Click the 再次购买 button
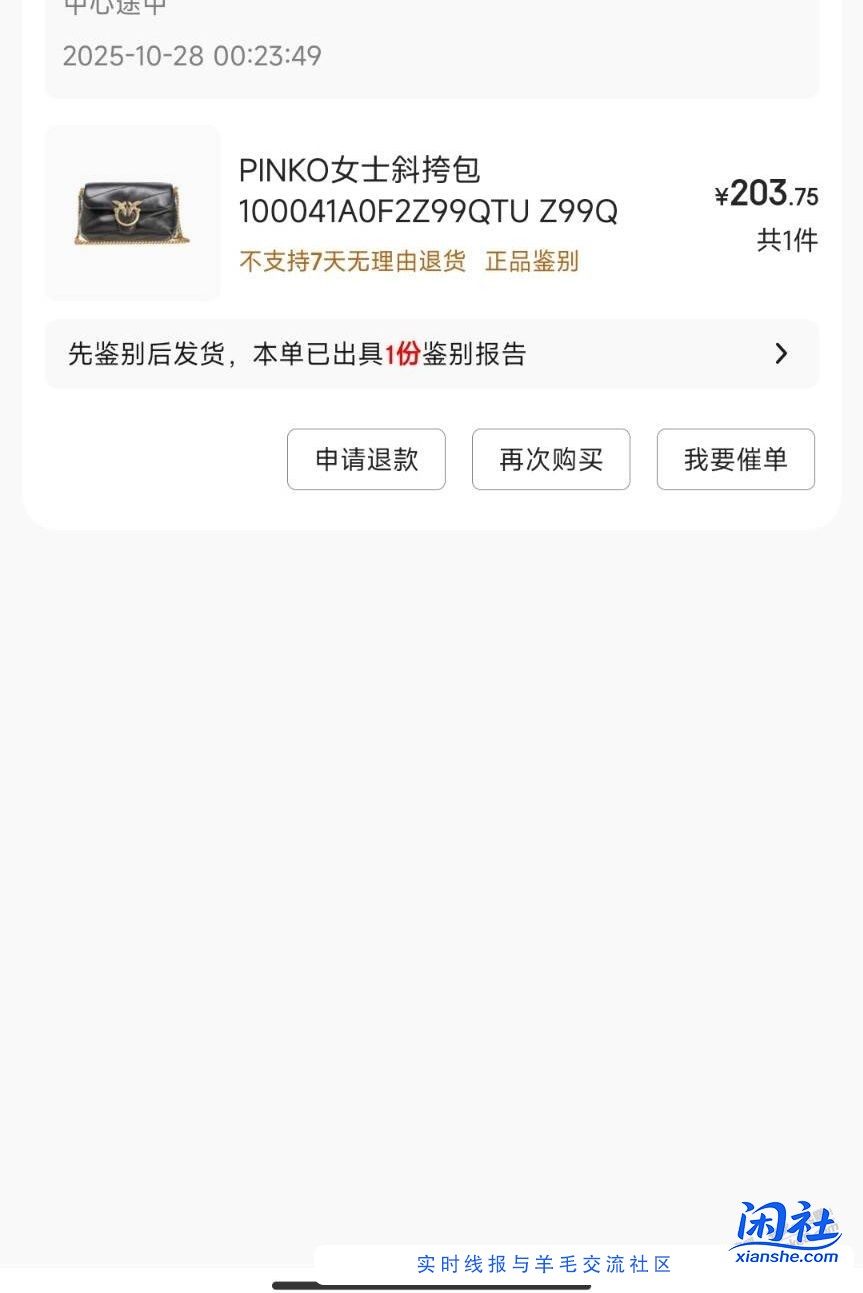The image size is (863, 1293). coord(551,459)
